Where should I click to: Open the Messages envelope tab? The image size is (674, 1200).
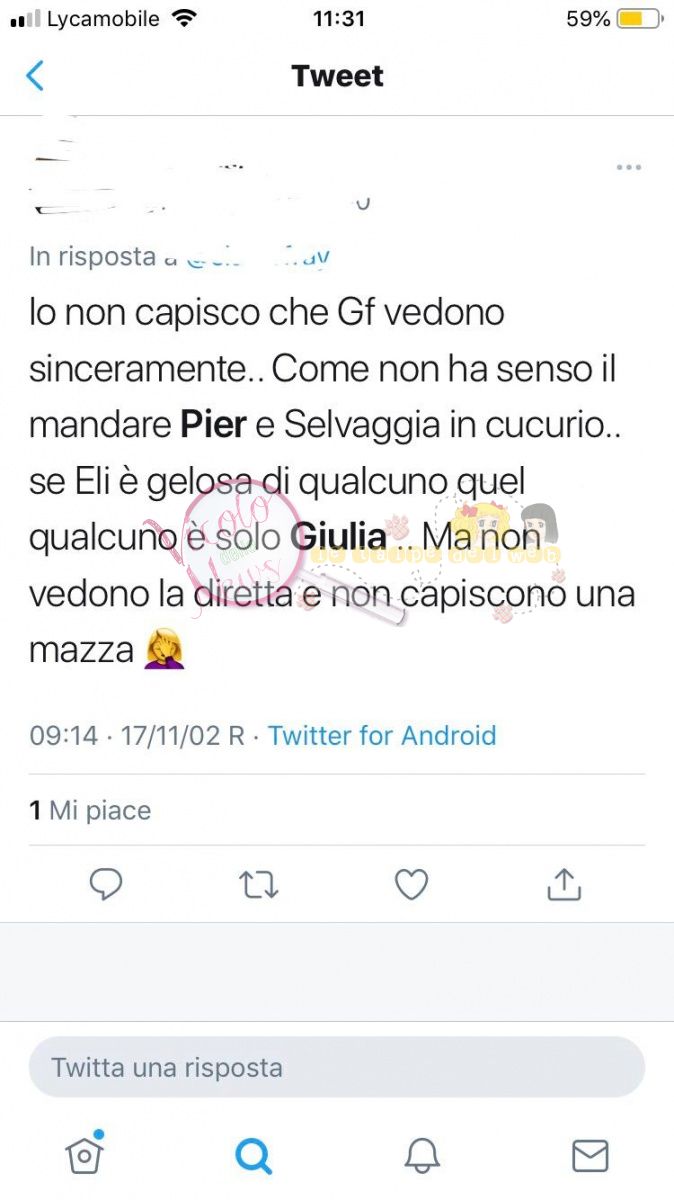pyautogui.click(x=590, y=1156)
